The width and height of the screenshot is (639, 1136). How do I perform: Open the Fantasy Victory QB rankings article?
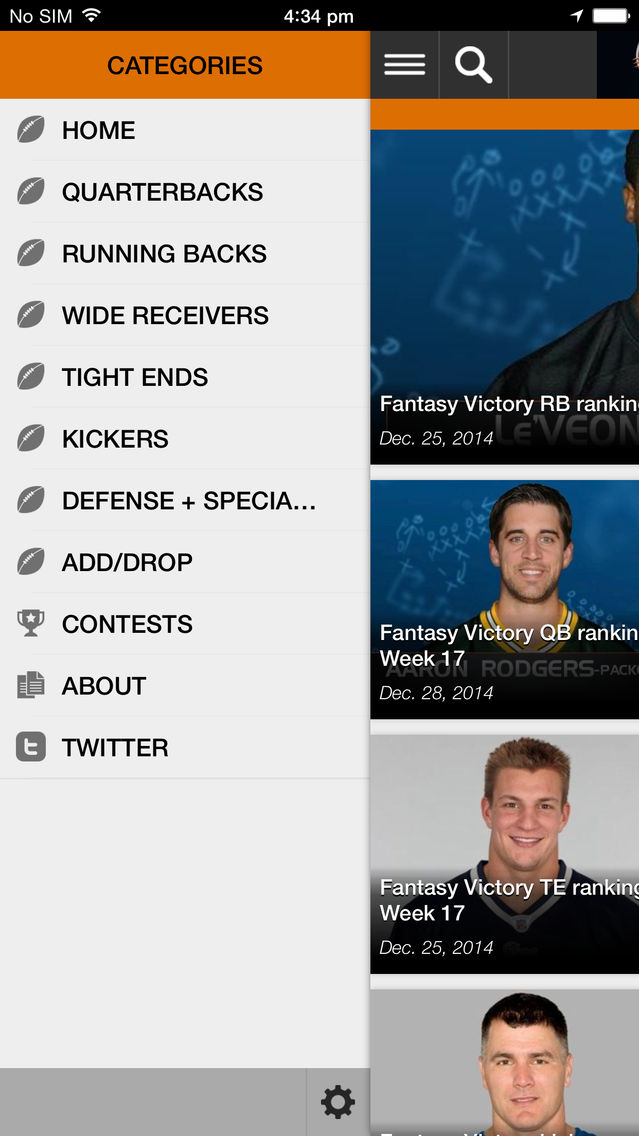[505, 600]
